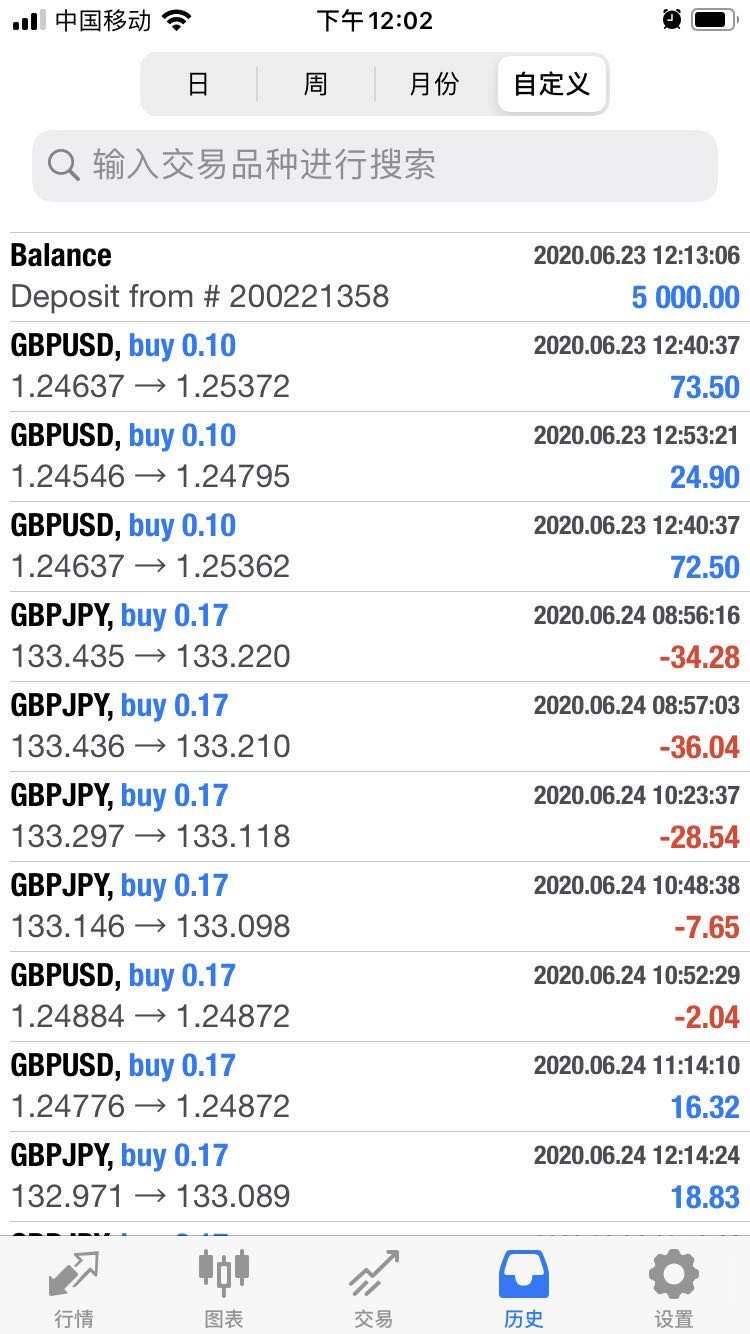
Task: Tap the symbol search field
Action: coord(375,165)
